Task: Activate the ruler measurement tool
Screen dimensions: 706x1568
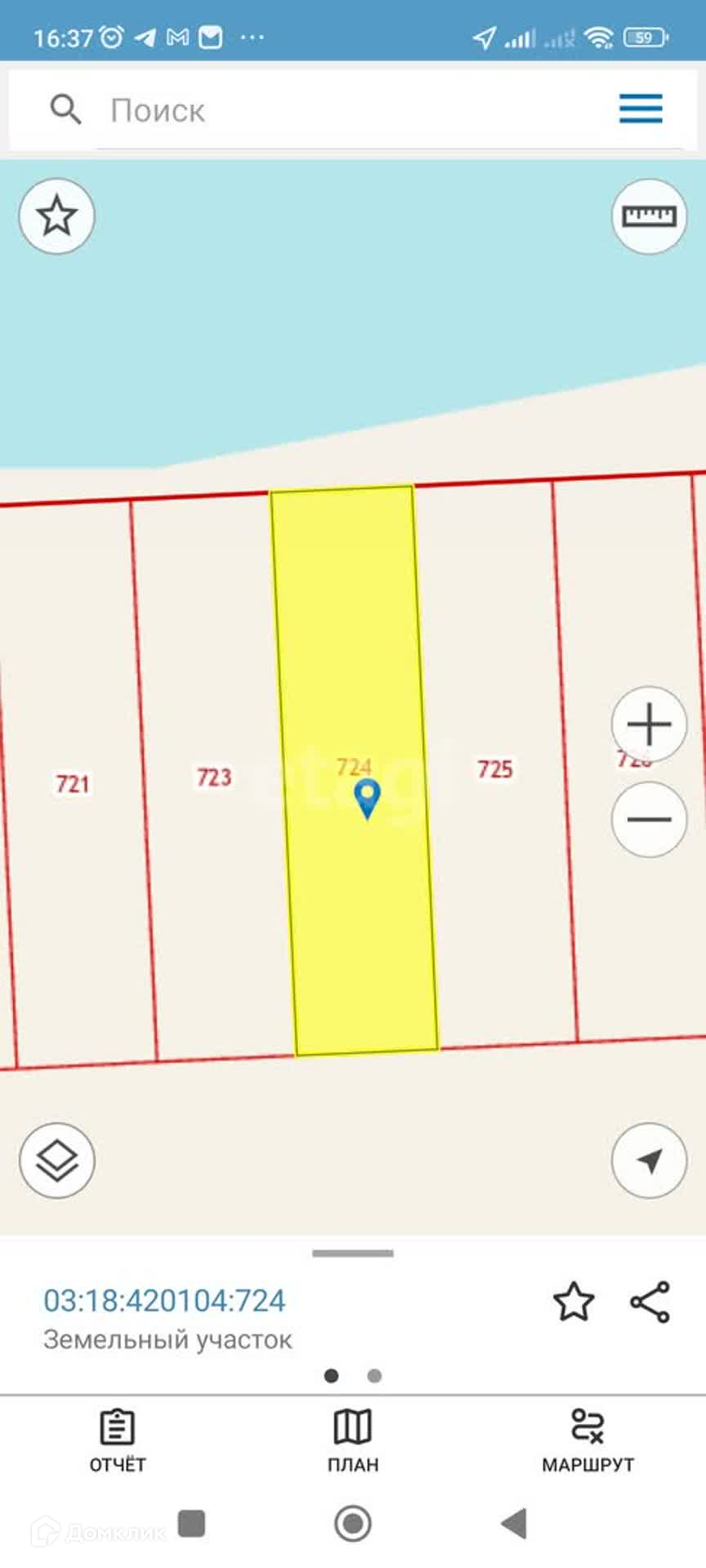Action: (x=649, y=216)
